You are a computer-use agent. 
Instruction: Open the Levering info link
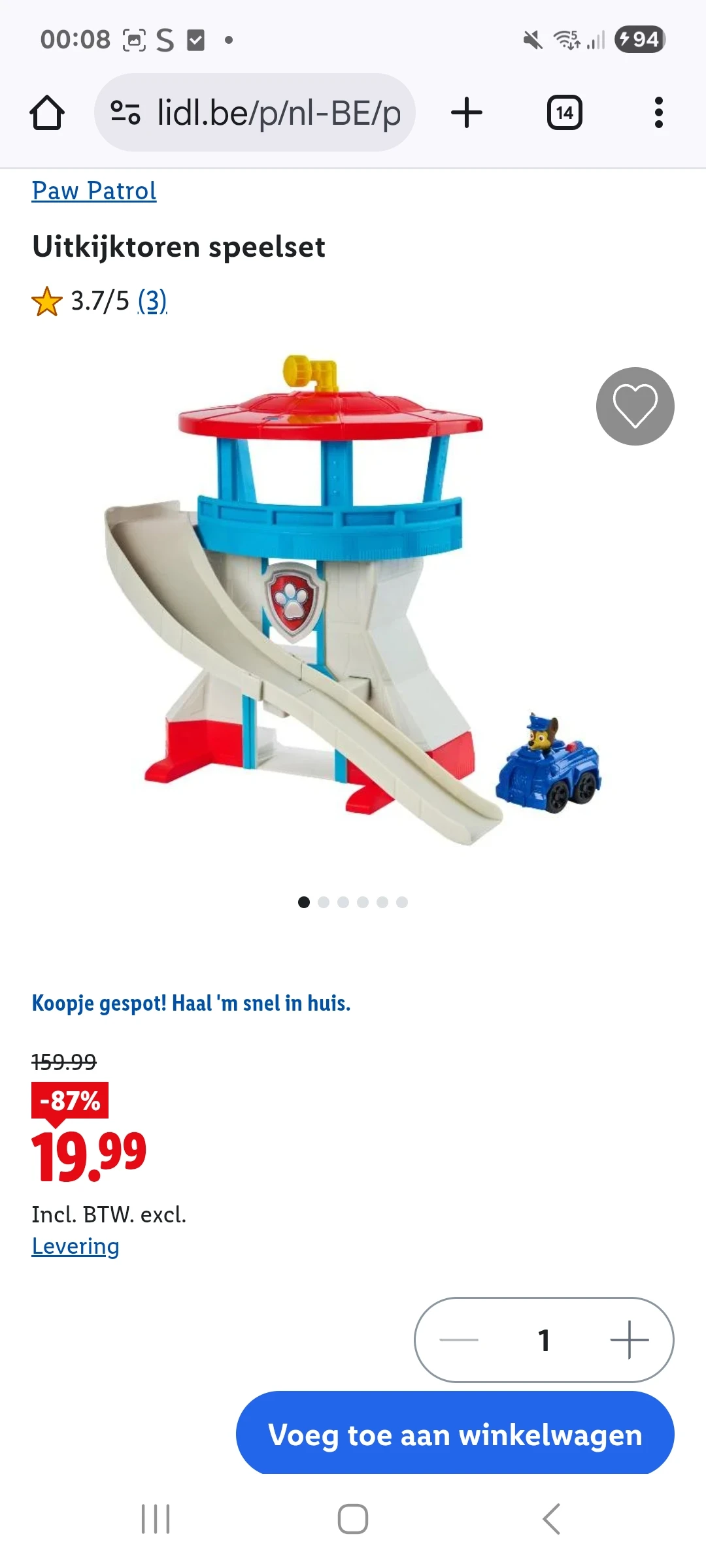point(75,1246)
